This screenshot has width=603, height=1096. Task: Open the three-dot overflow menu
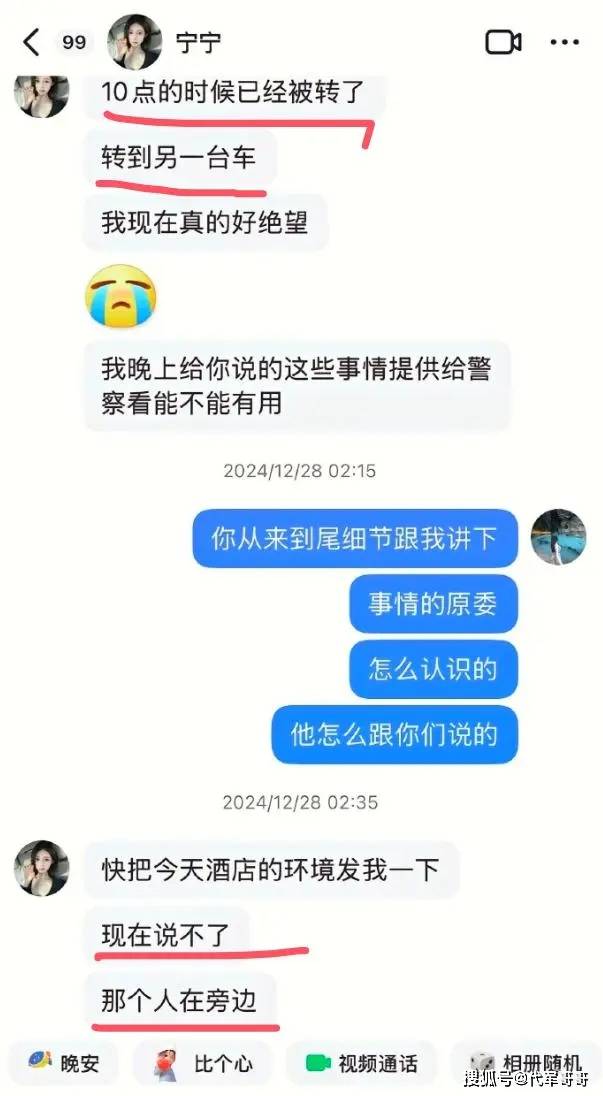pos(565,42)
